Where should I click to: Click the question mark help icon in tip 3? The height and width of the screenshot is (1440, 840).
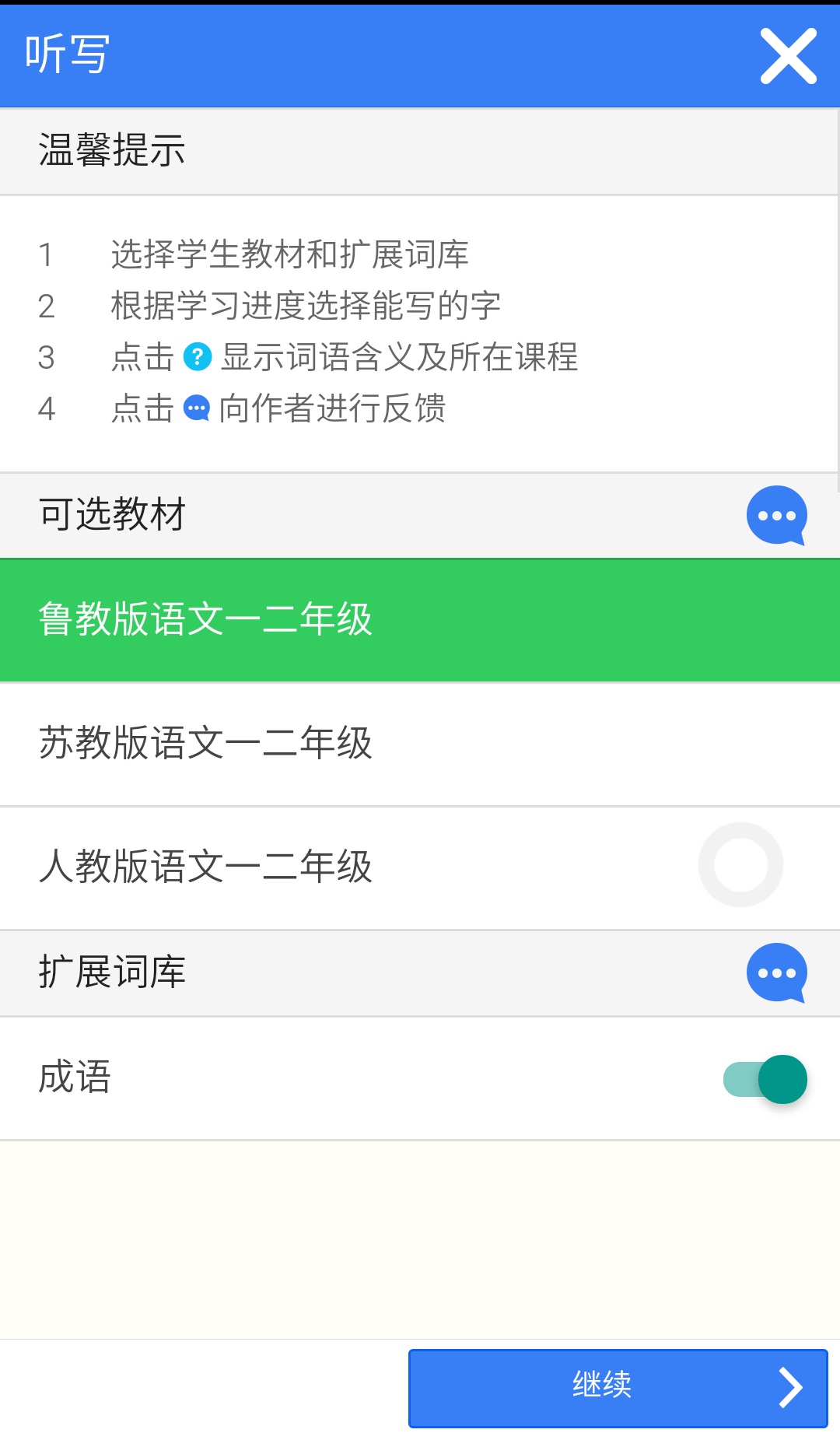coord(197,358)
